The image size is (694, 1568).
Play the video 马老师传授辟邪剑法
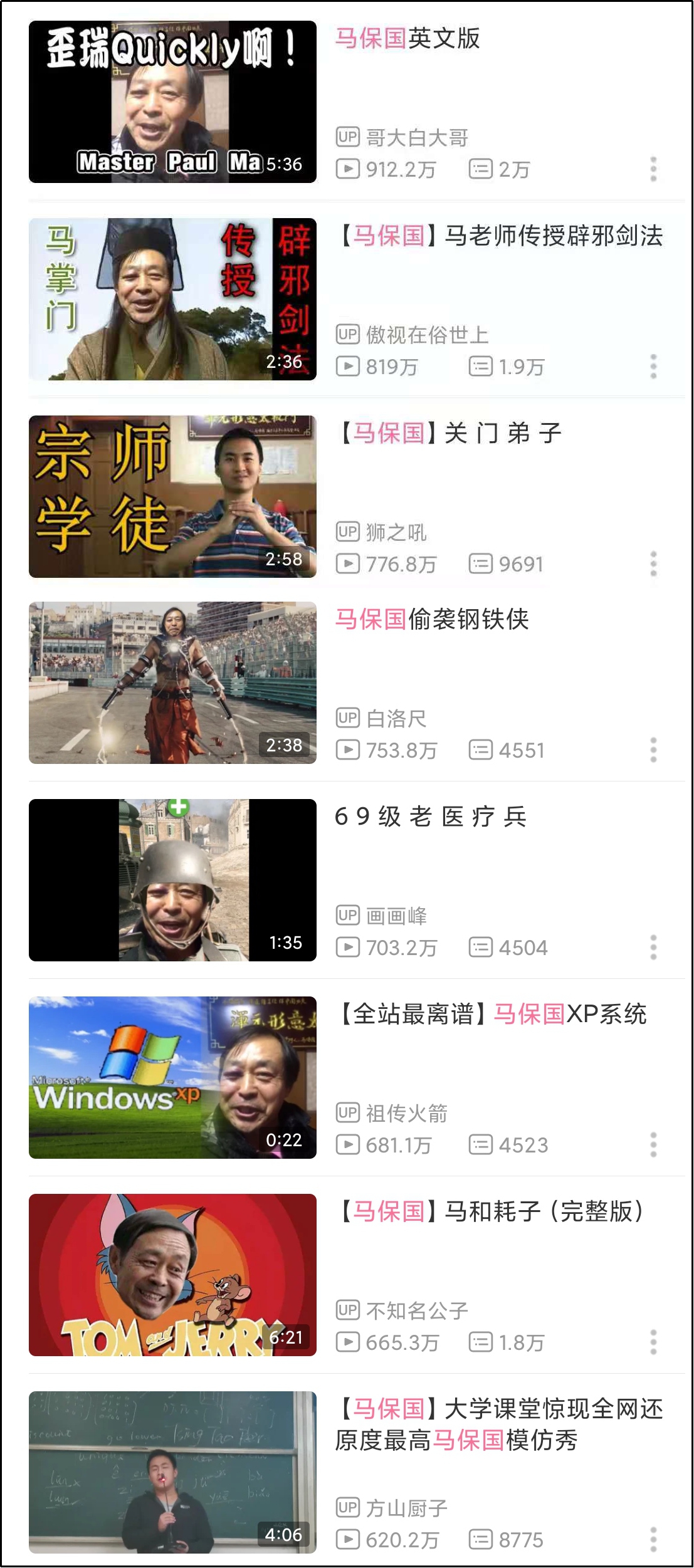point(172,299)
